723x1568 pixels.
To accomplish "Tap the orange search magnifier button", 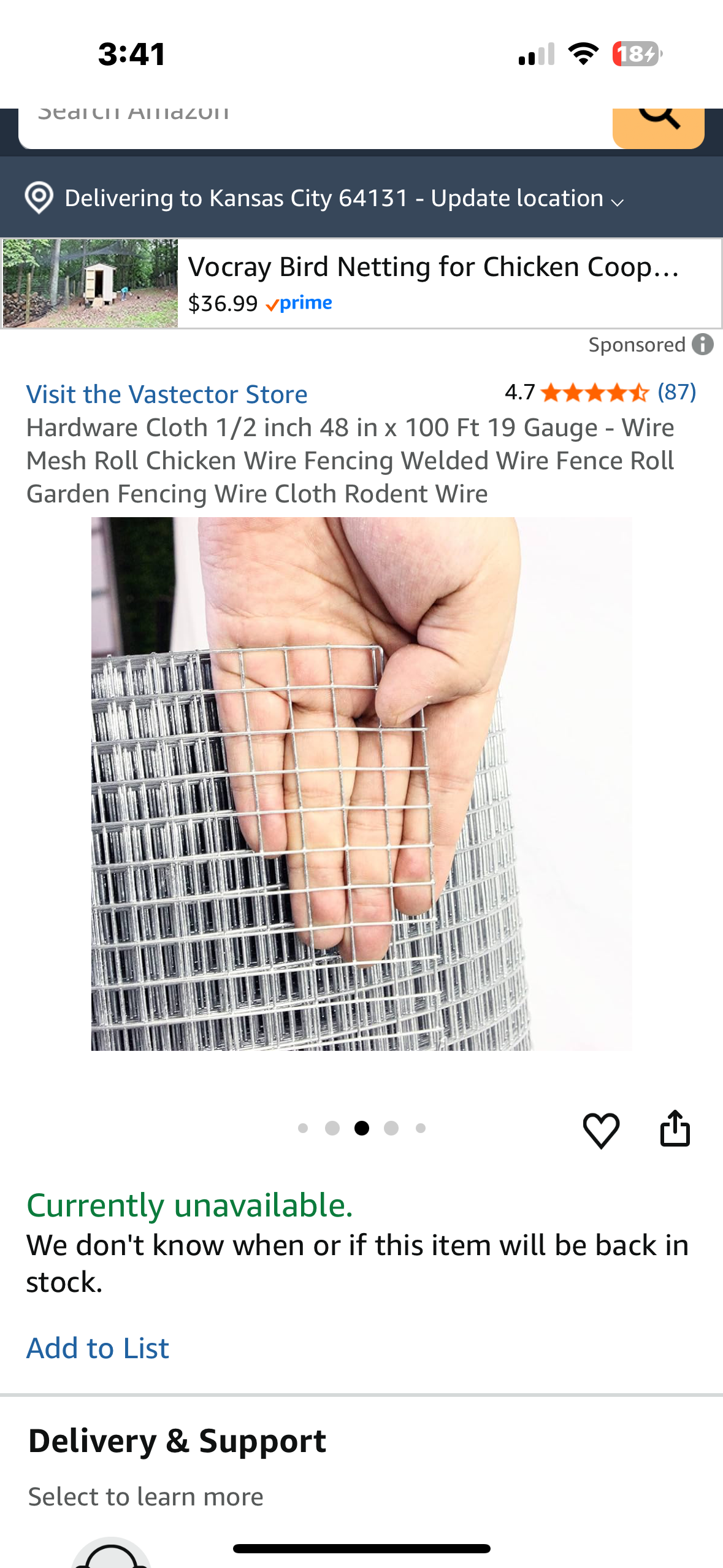I will (x=658, y=126).
